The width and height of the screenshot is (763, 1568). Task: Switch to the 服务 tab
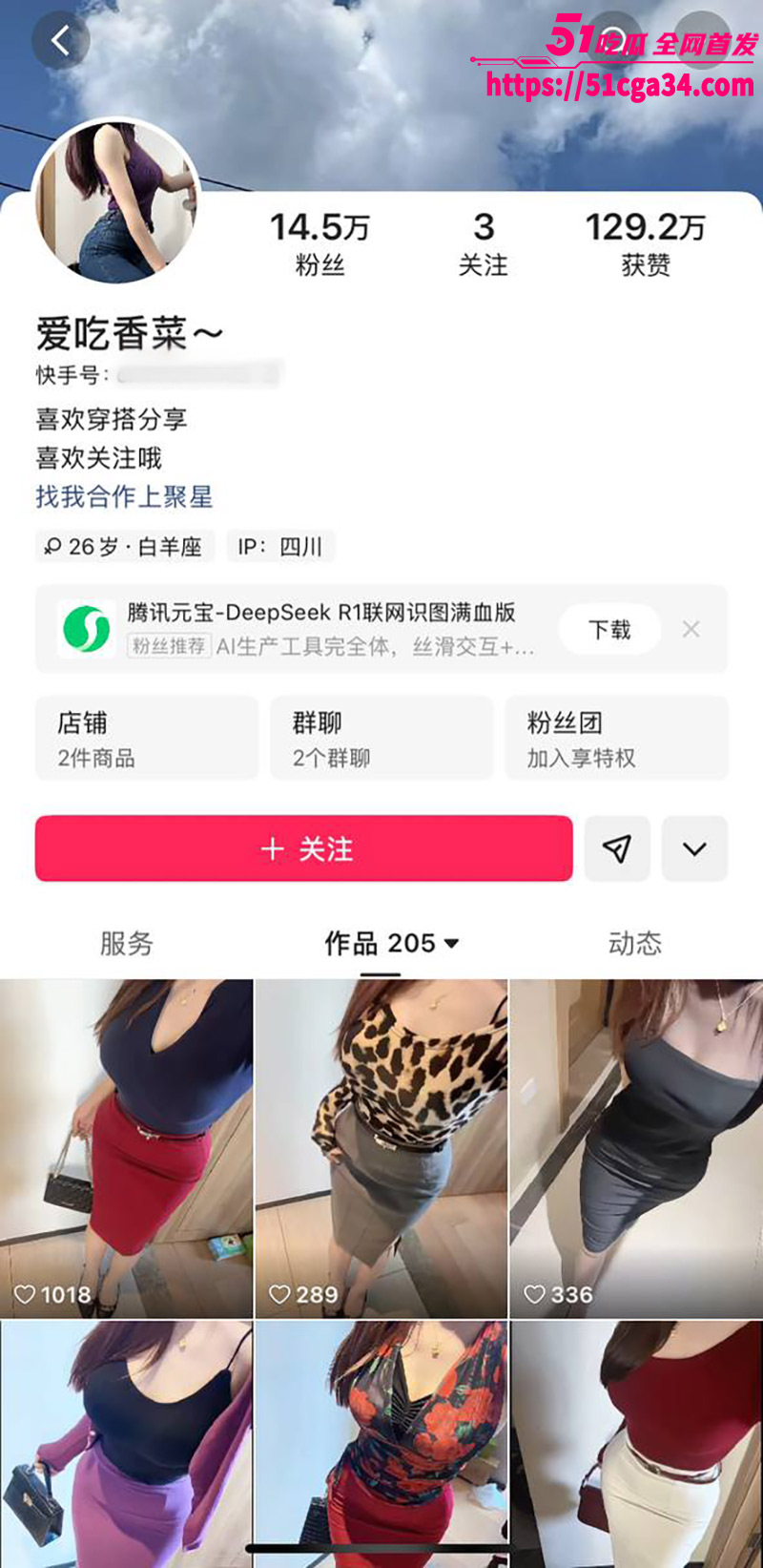127,944
